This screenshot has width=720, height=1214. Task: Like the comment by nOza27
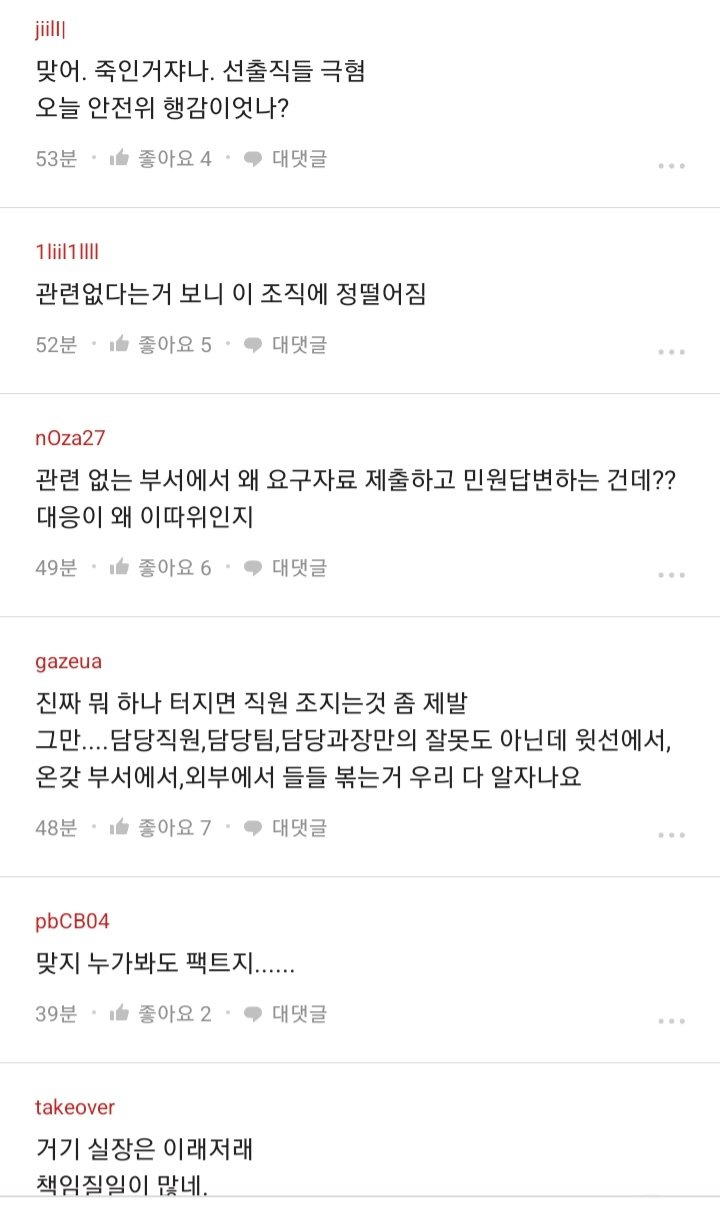click(160, 568)
